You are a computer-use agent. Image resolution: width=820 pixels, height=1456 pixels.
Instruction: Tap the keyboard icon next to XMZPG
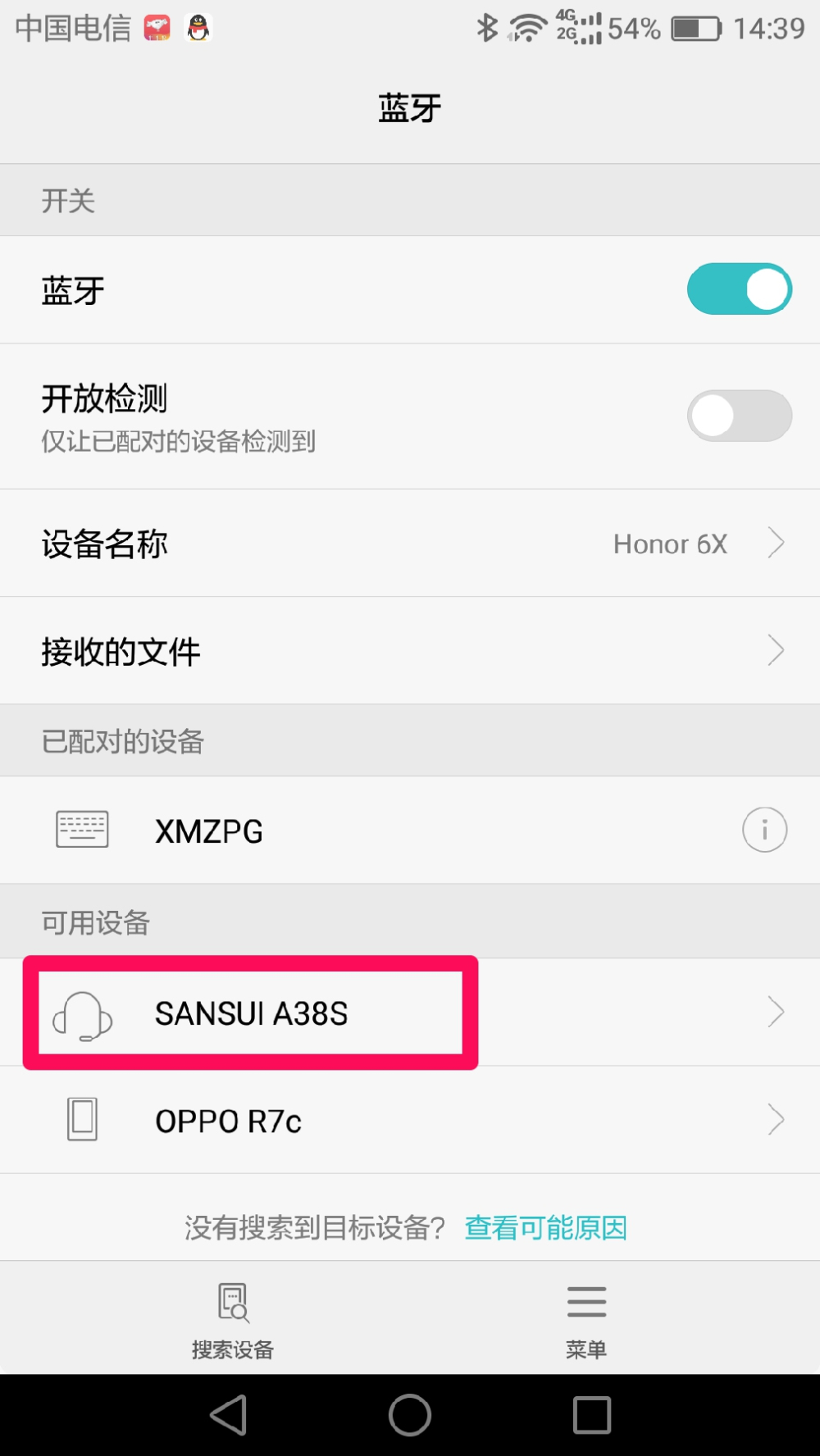coord(80,829)
